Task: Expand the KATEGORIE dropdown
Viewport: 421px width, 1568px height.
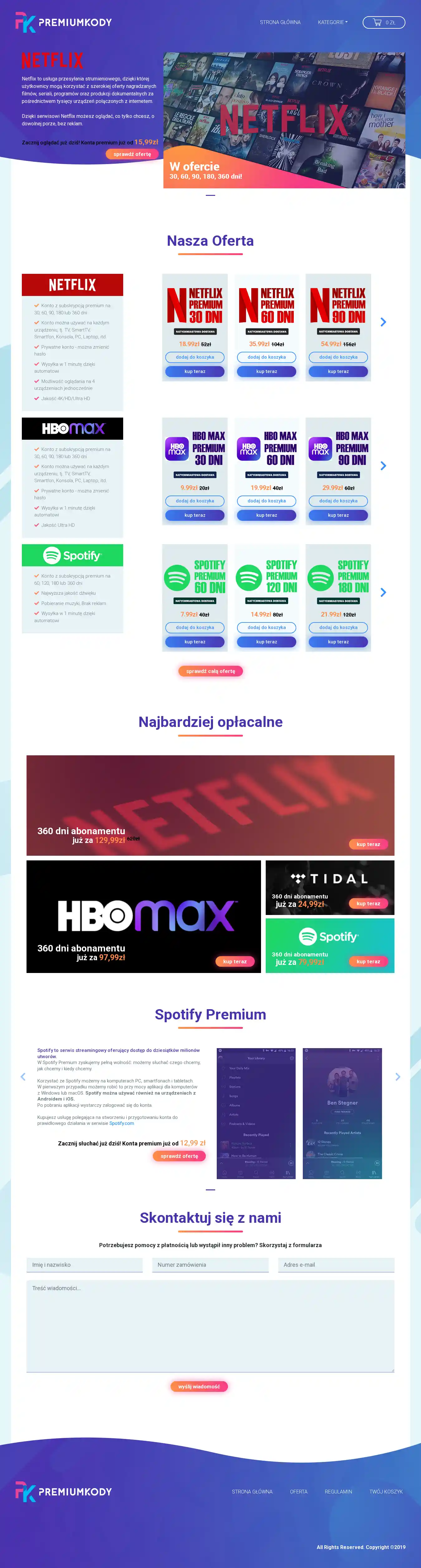Action: pos(332,22)
